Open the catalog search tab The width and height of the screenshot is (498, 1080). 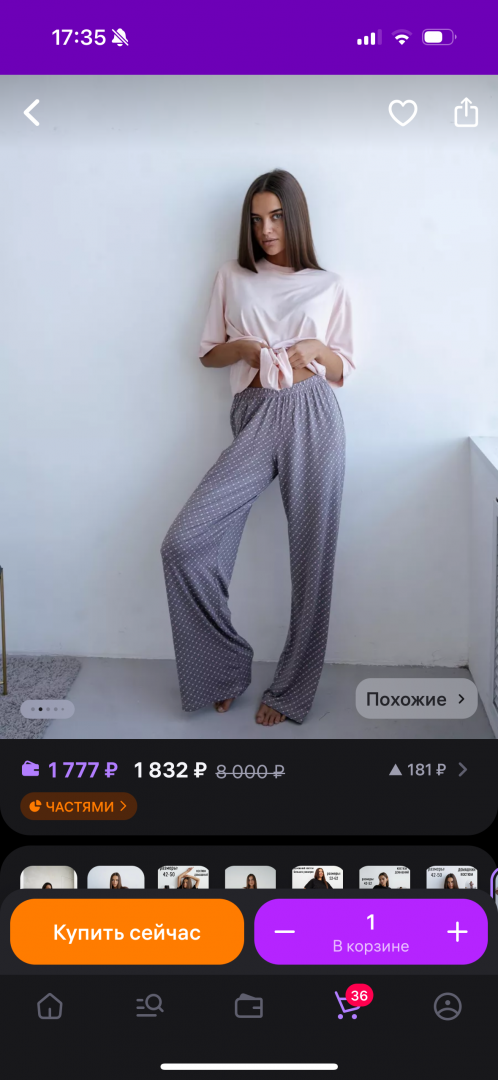point(149,1007)
